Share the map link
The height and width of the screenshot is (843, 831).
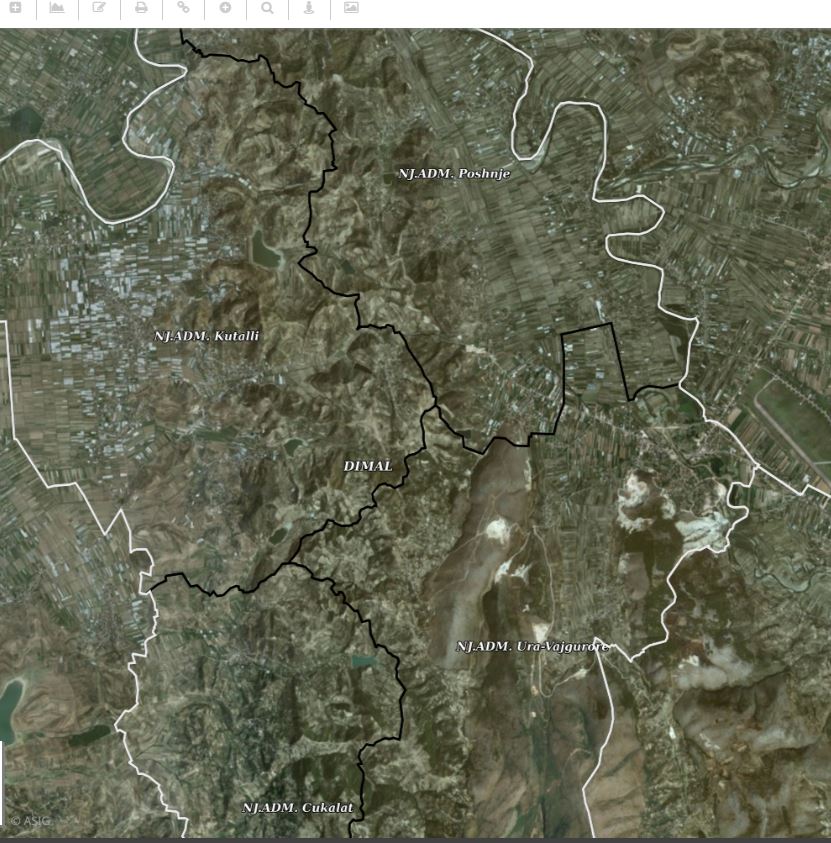pyautogui.click(x=183, y=7)
